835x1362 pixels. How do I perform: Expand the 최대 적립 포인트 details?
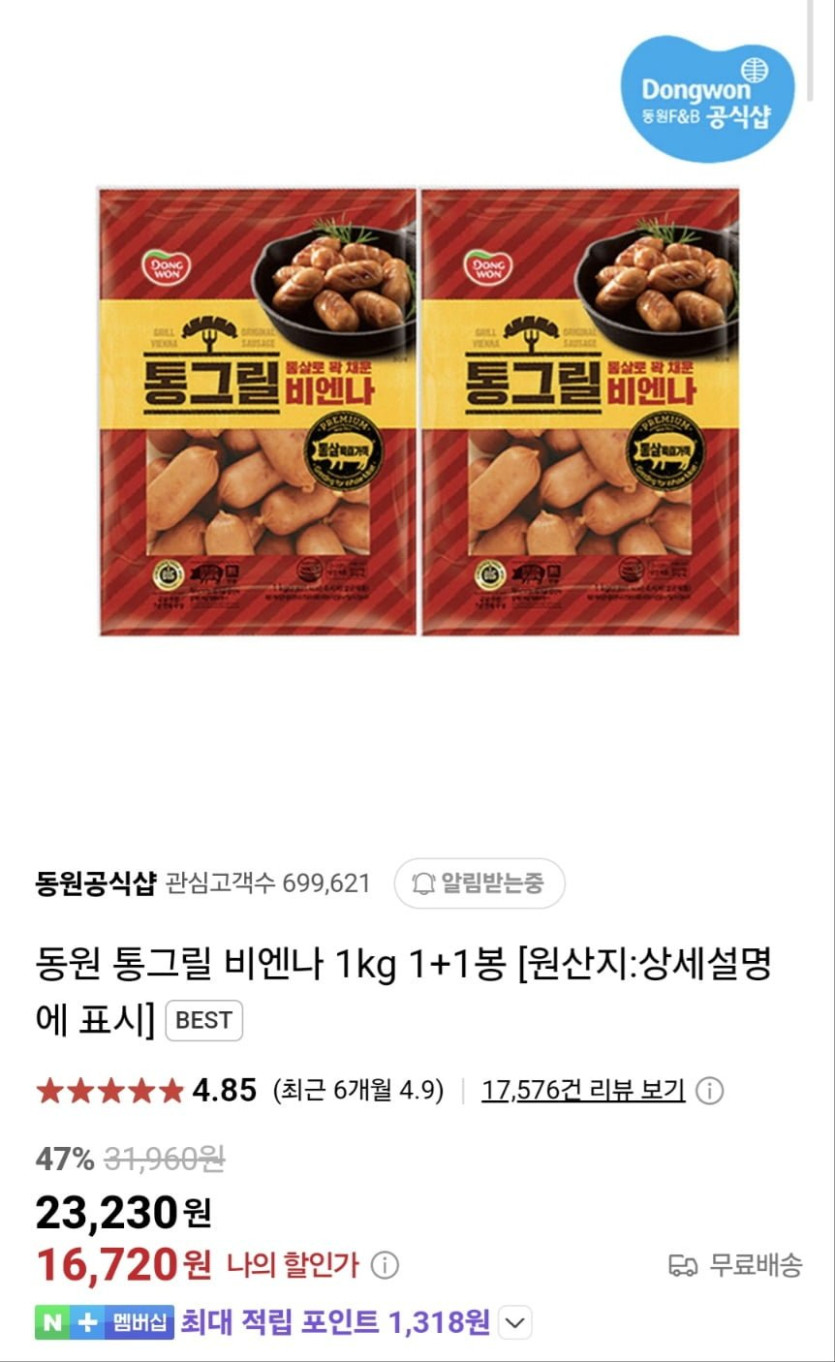[x=514, y=1324]
